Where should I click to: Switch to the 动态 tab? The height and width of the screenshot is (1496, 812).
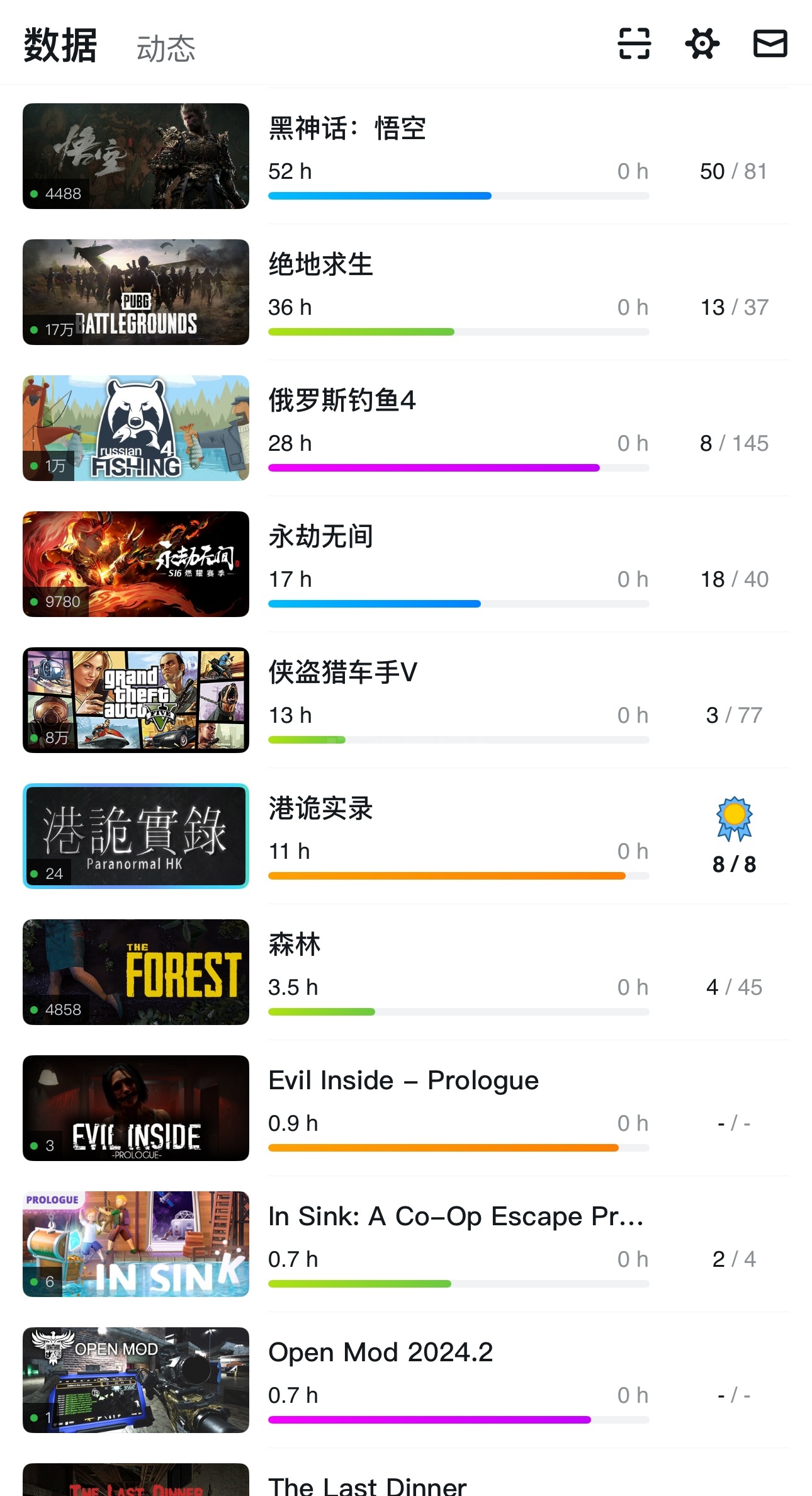(x=166, y=48)
